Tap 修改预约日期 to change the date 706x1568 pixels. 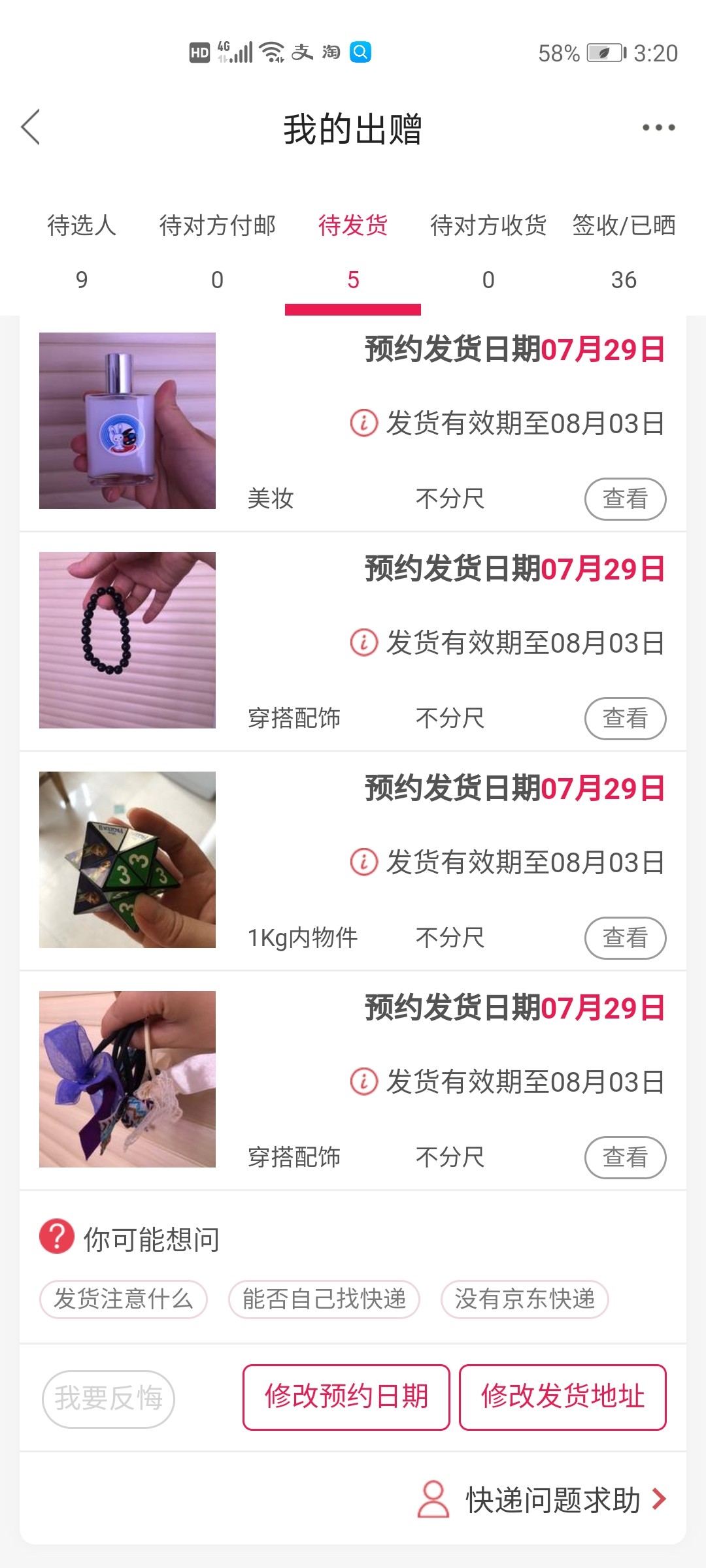[346, 1397]
